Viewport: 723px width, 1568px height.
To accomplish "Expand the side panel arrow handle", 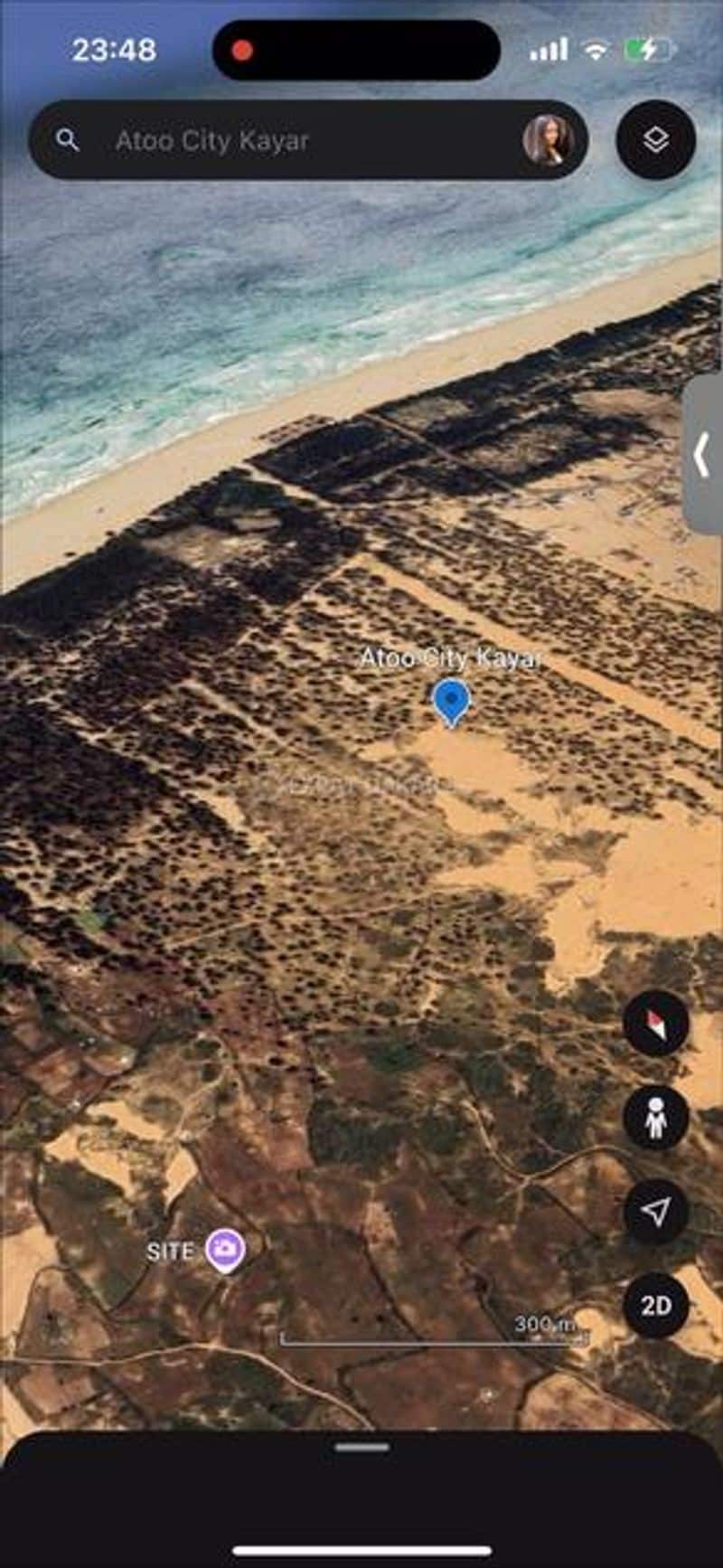I will [702, 454].
